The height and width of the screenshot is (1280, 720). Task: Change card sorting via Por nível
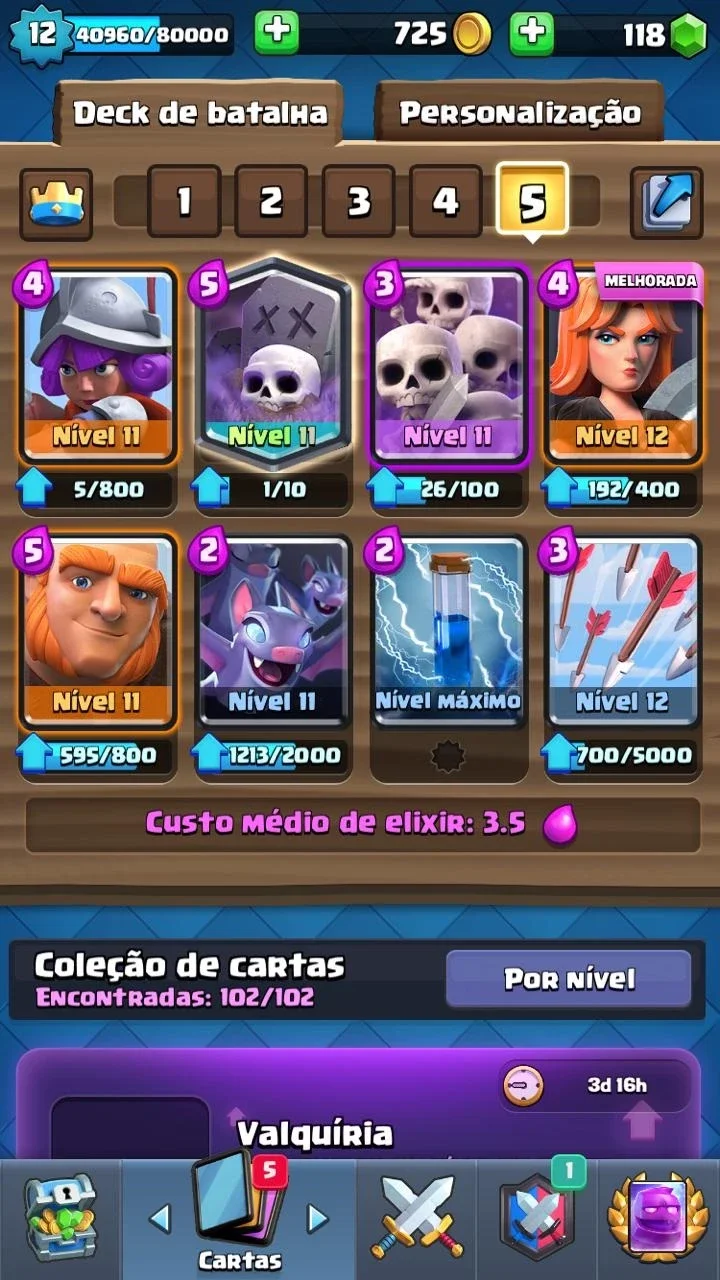[x=568, y=978]
